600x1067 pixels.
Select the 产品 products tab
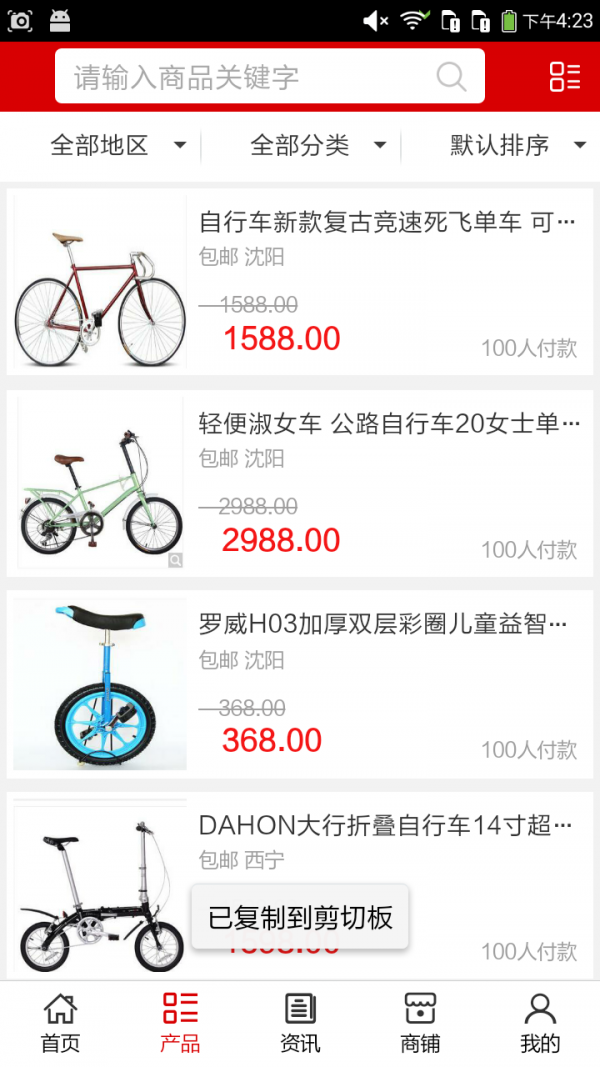coord(180,1023)
